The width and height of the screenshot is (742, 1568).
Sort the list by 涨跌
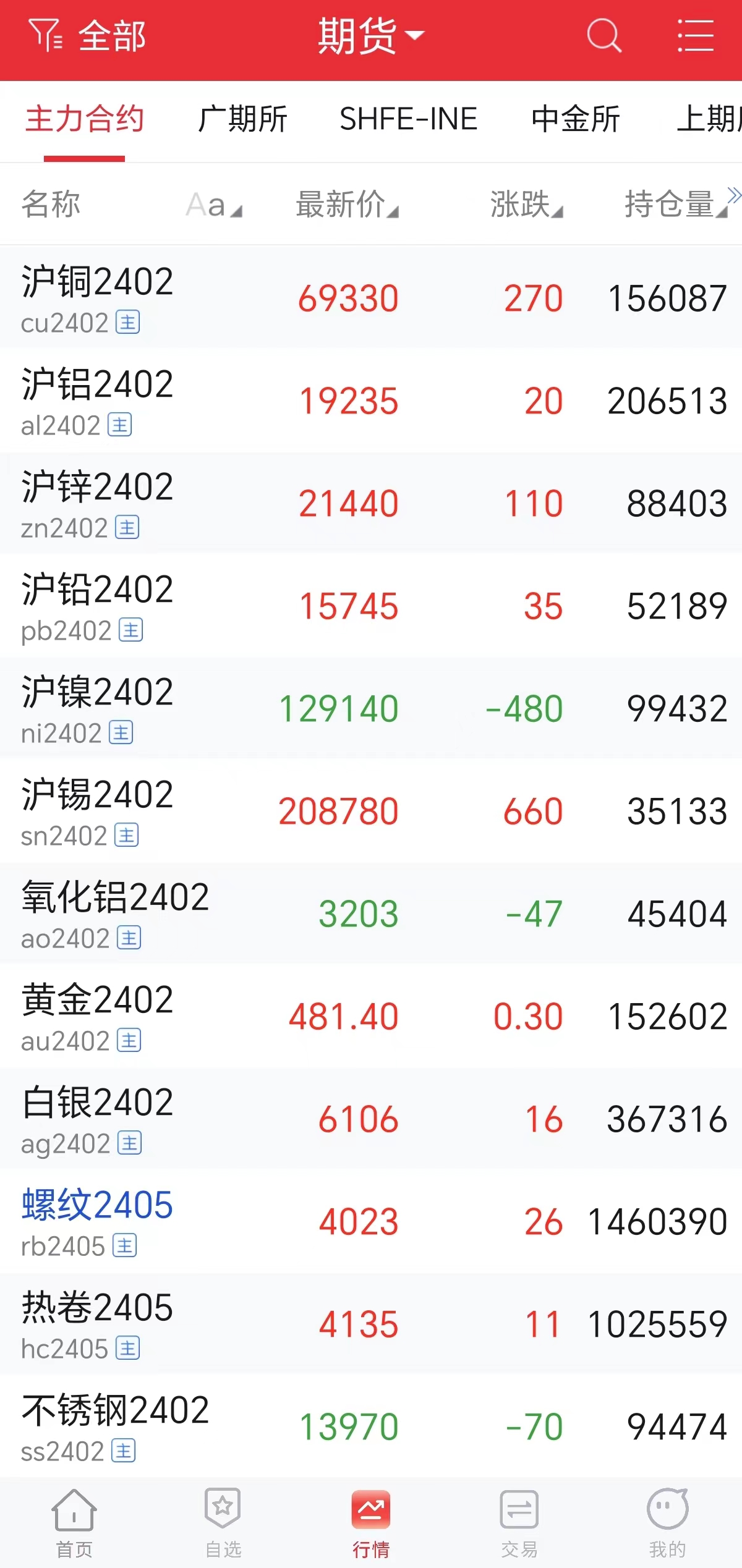526,204
